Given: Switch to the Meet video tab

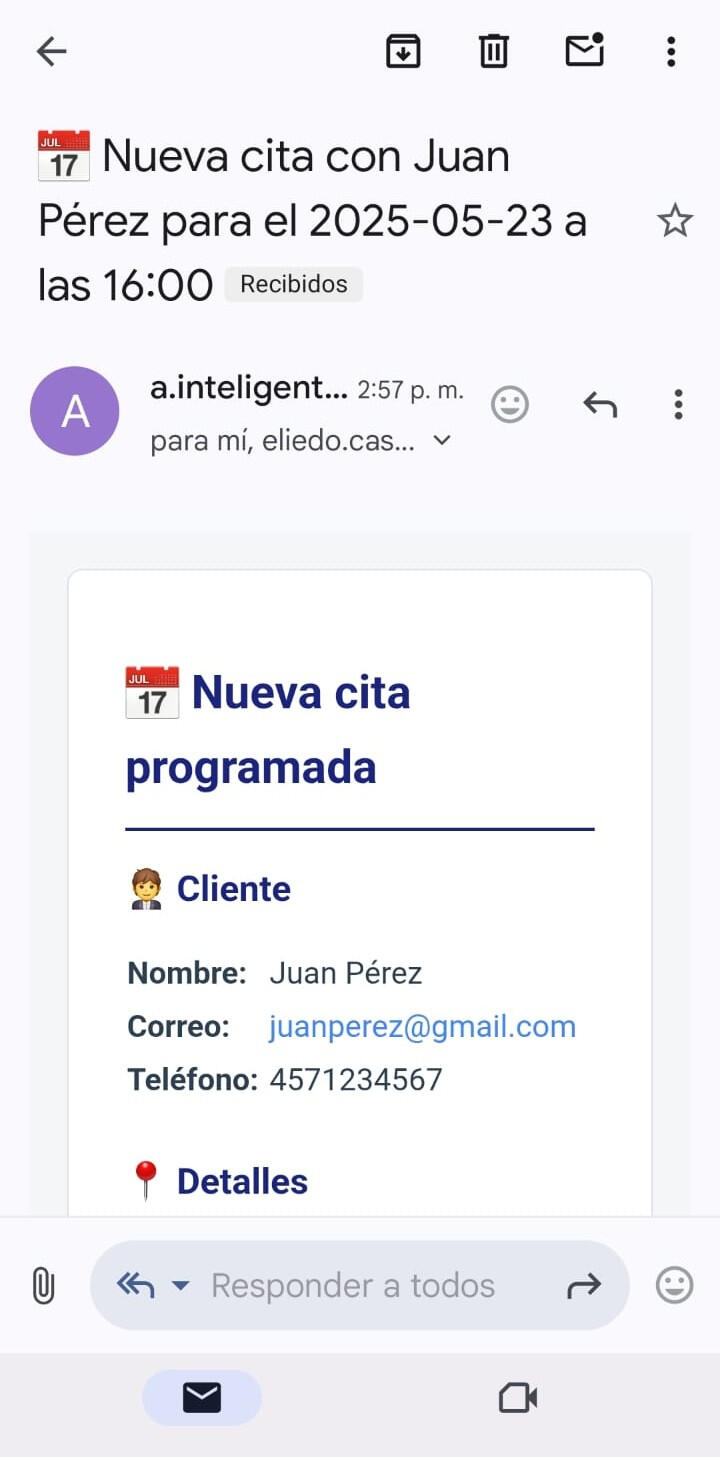Looking at the screenshot, I should point(518,1397).
